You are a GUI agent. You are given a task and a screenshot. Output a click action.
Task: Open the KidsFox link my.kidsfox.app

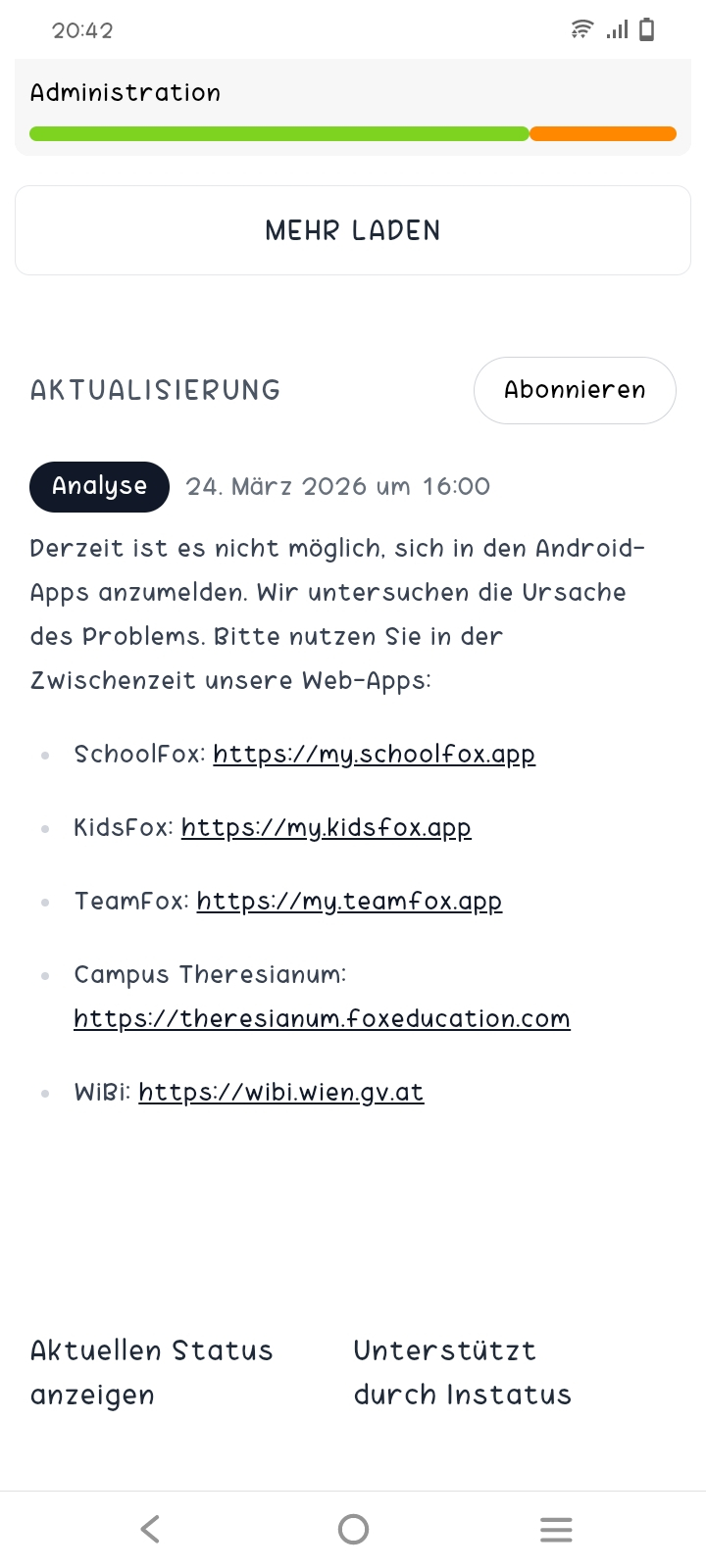point(326,827)
